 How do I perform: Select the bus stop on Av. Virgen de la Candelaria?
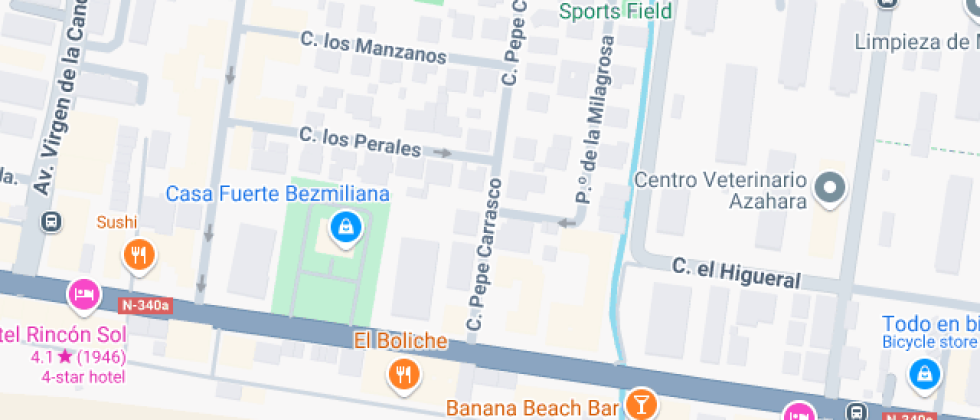[49, 222]
